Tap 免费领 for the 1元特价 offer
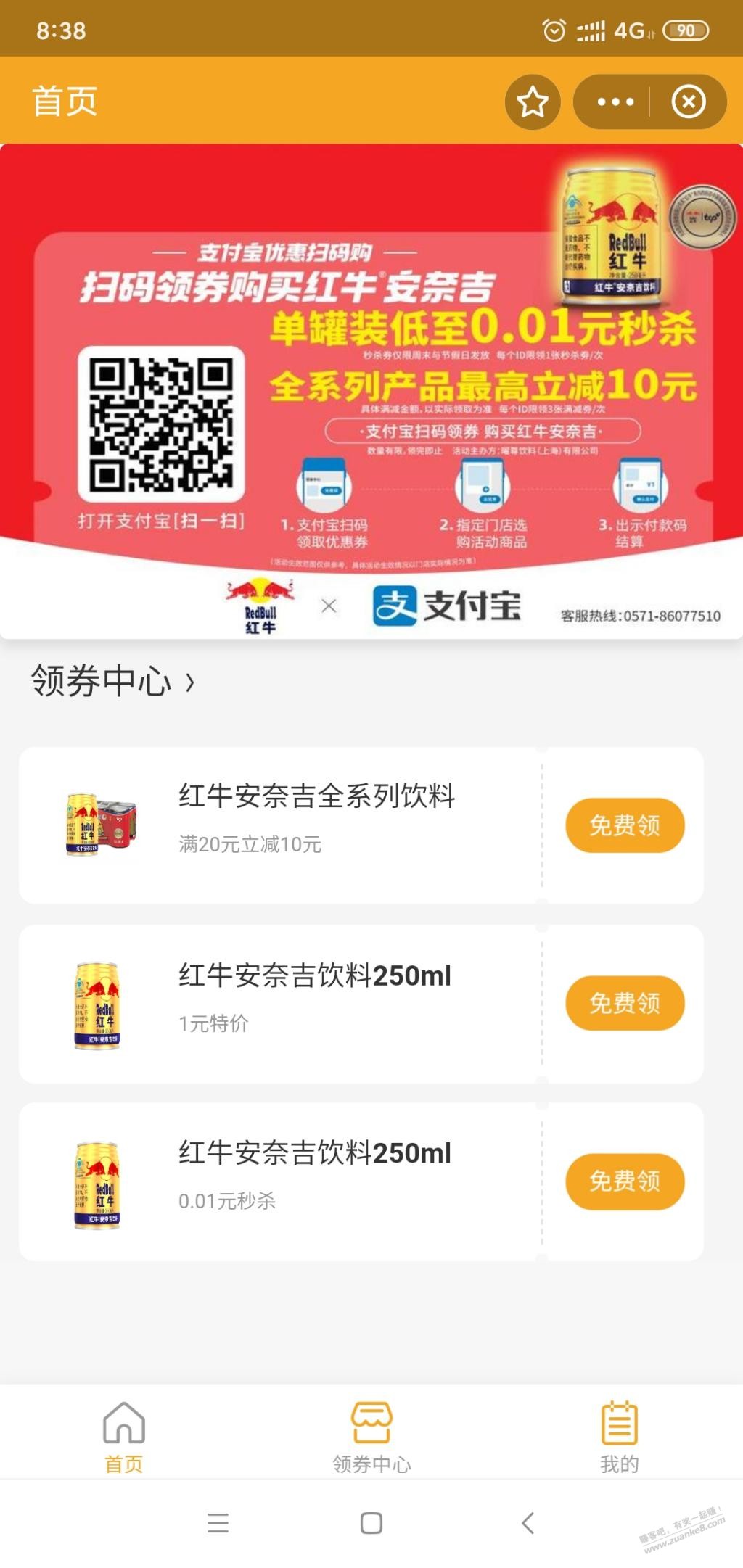743x1568 pixels. tap(626, 1003)
